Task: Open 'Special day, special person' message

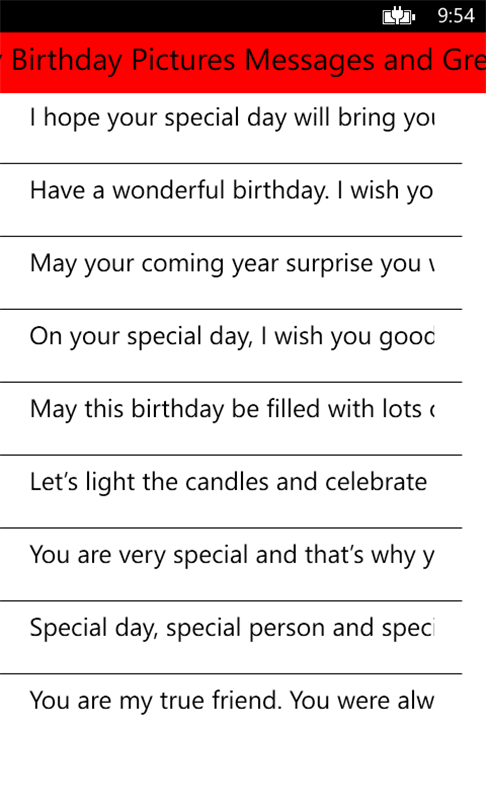Action: click(232, 628)
